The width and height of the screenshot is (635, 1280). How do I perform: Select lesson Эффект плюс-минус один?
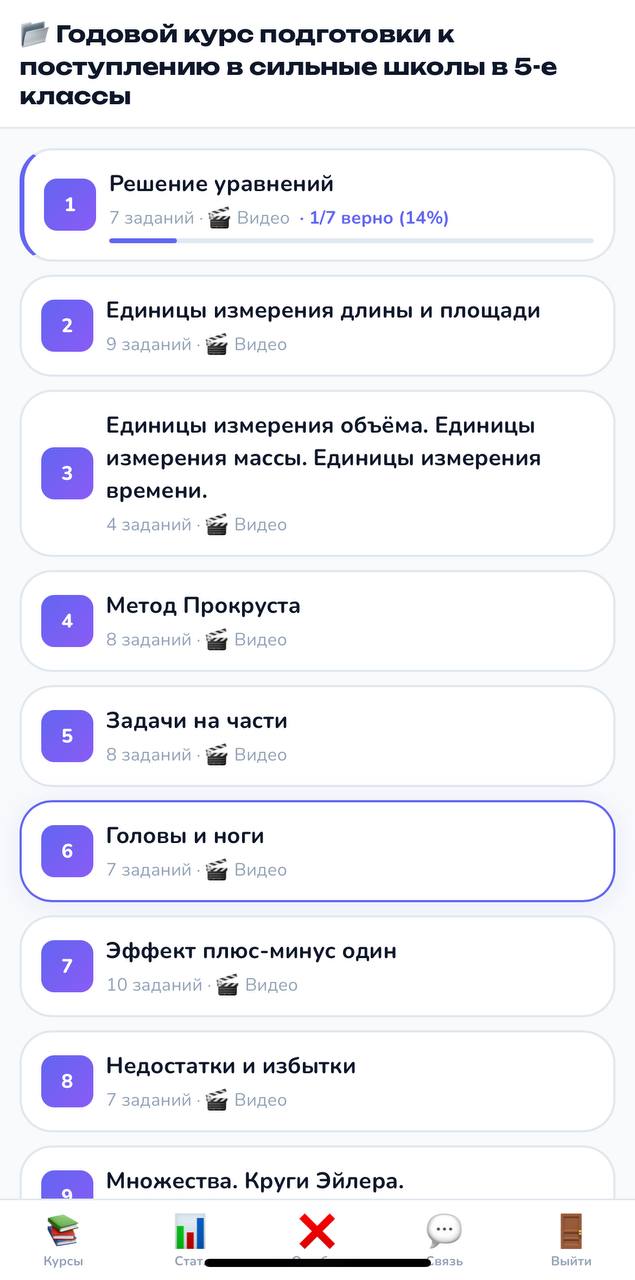tap(317, 966)
